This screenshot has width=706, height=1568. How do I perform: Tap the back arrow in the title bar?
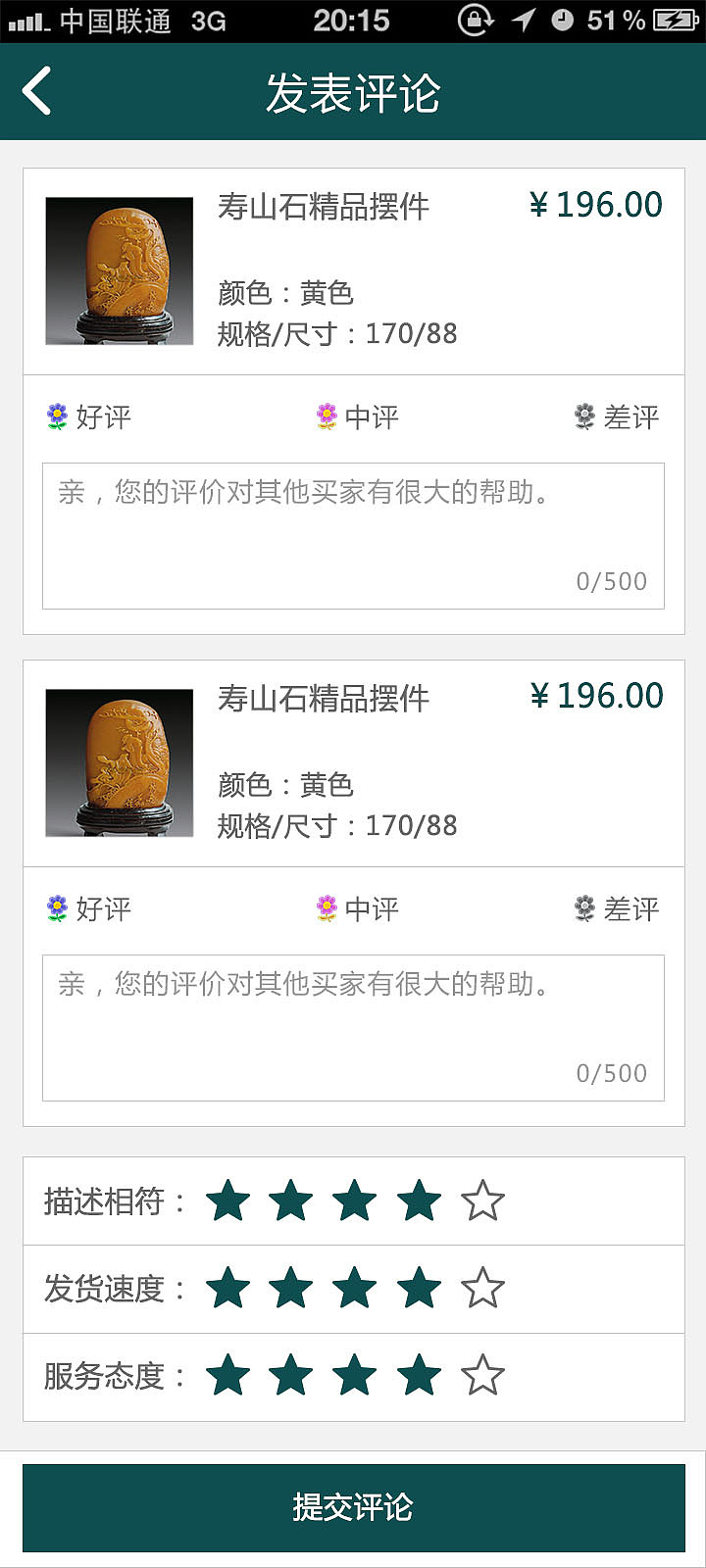(35, 89)
